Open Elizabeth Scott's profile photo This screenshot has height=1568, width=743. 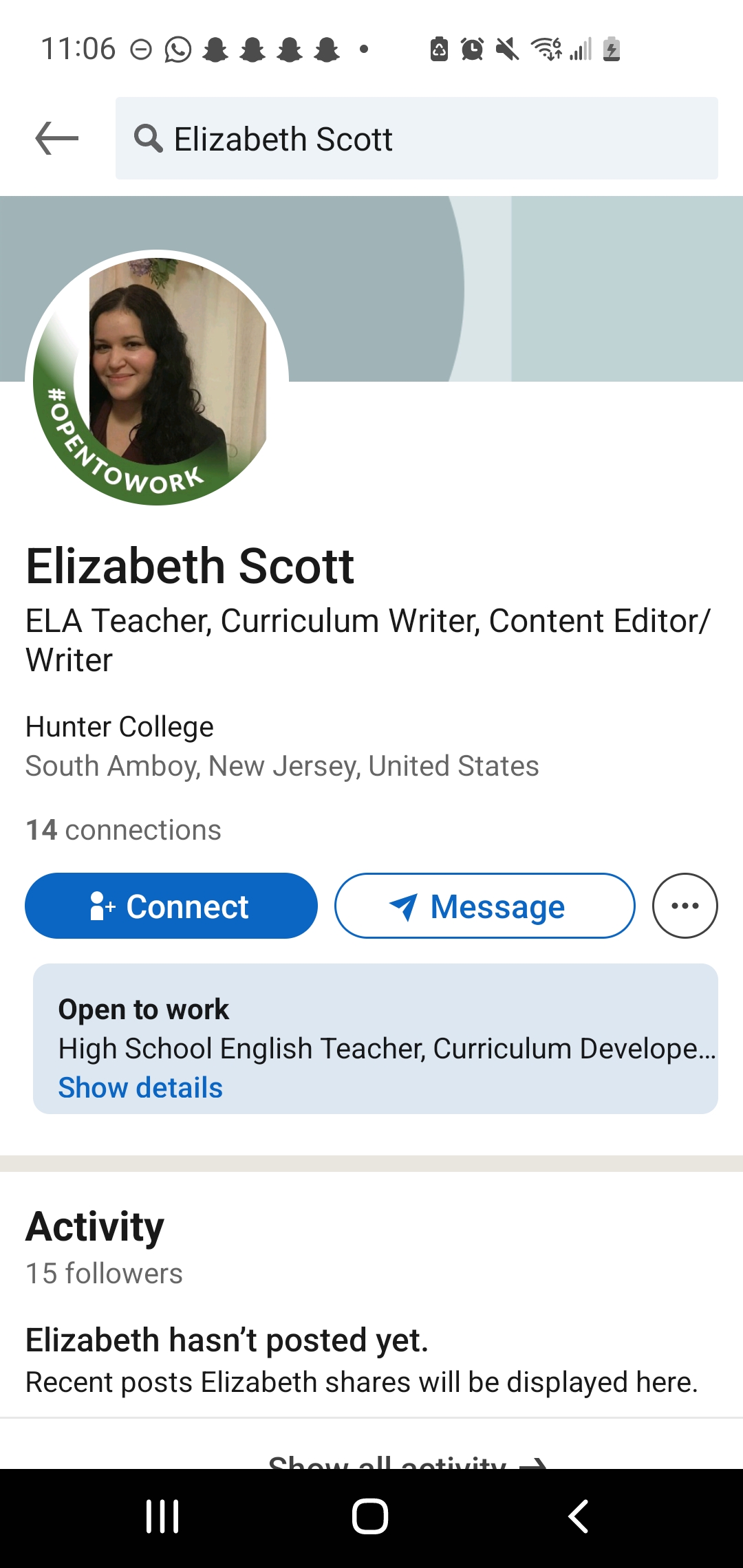coord(157,378)
